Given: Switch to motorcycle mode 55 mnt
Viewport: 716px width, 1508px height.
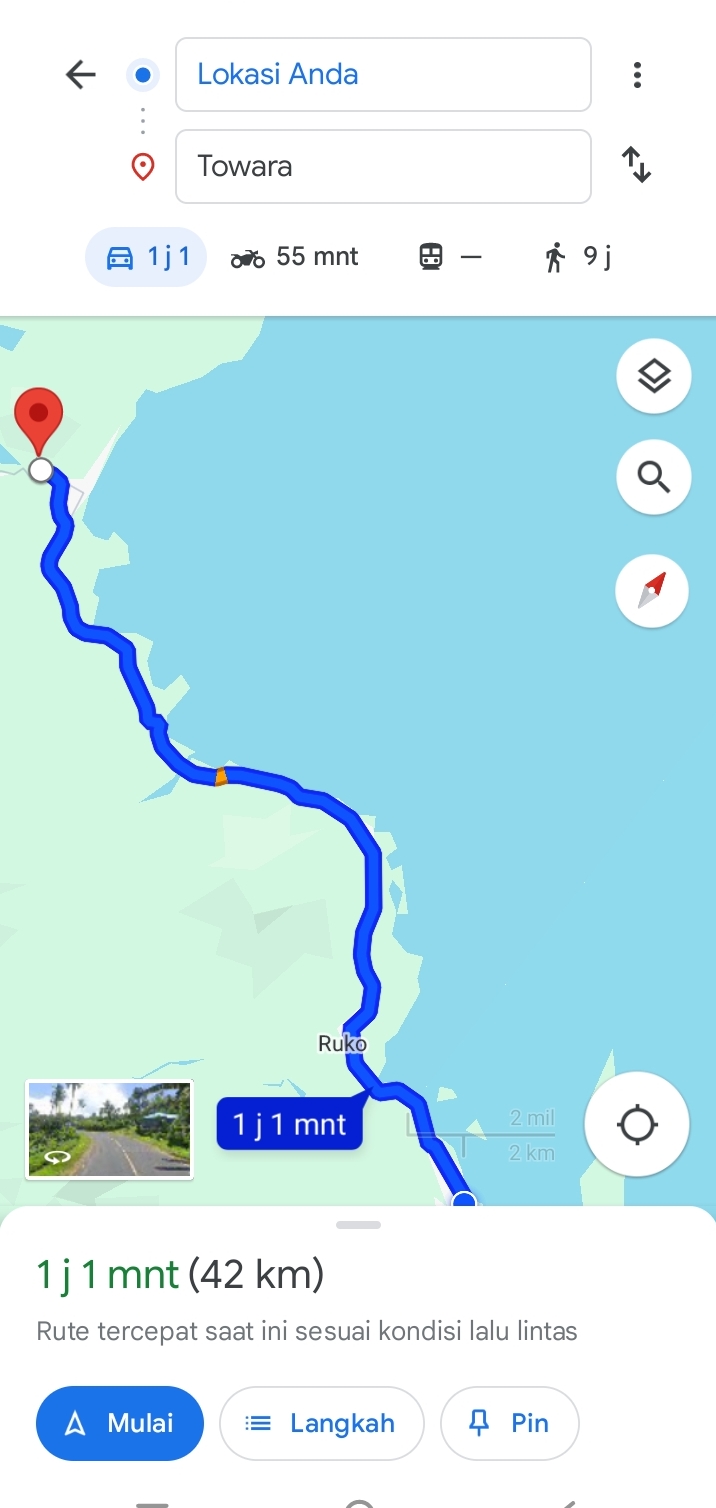Looking at the screenshot, I should pyautogui.click(x=294, y=257).
